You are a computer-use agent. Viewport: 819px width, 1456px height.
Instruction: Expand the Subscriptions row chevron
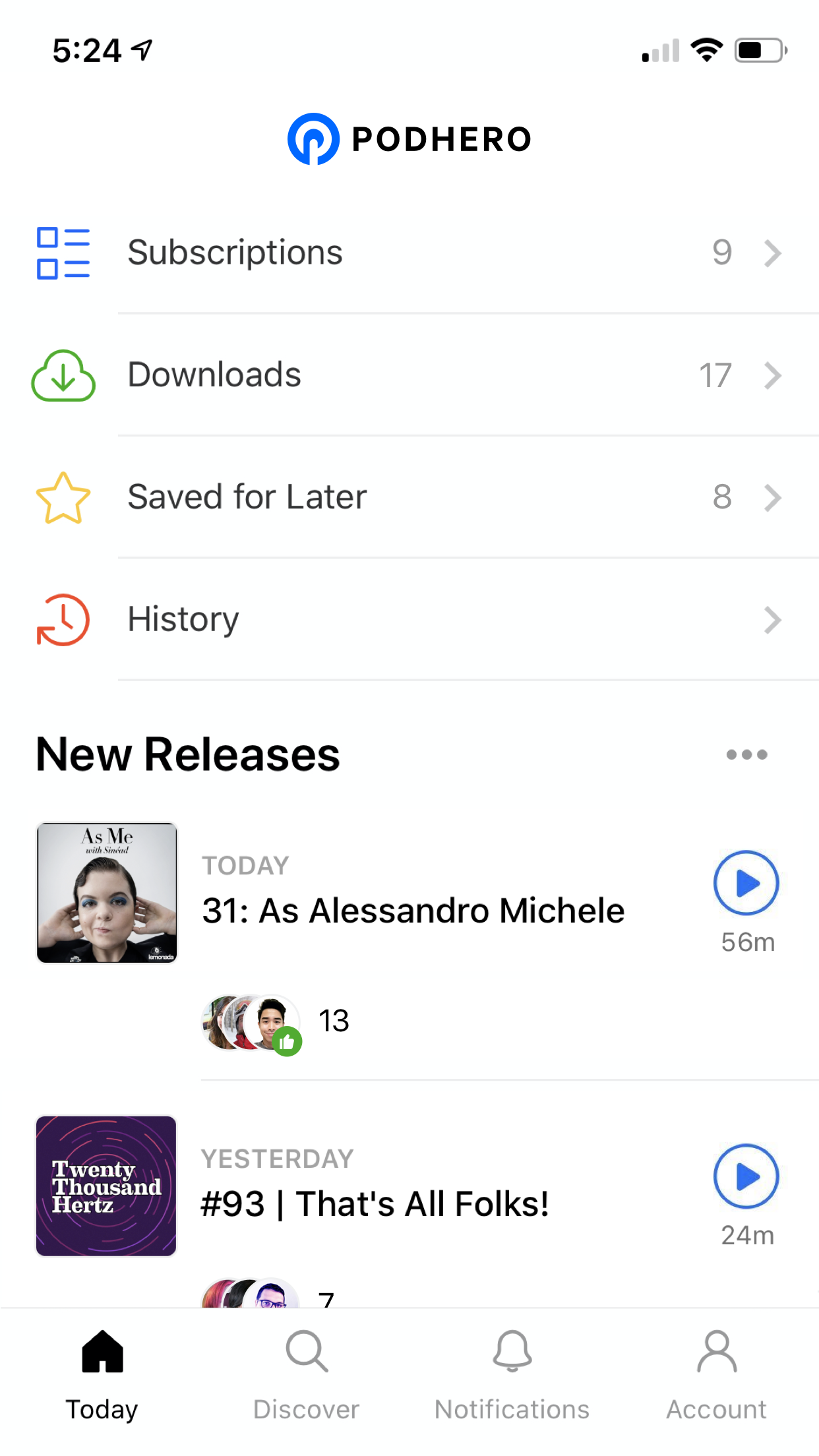coord(773,253)
